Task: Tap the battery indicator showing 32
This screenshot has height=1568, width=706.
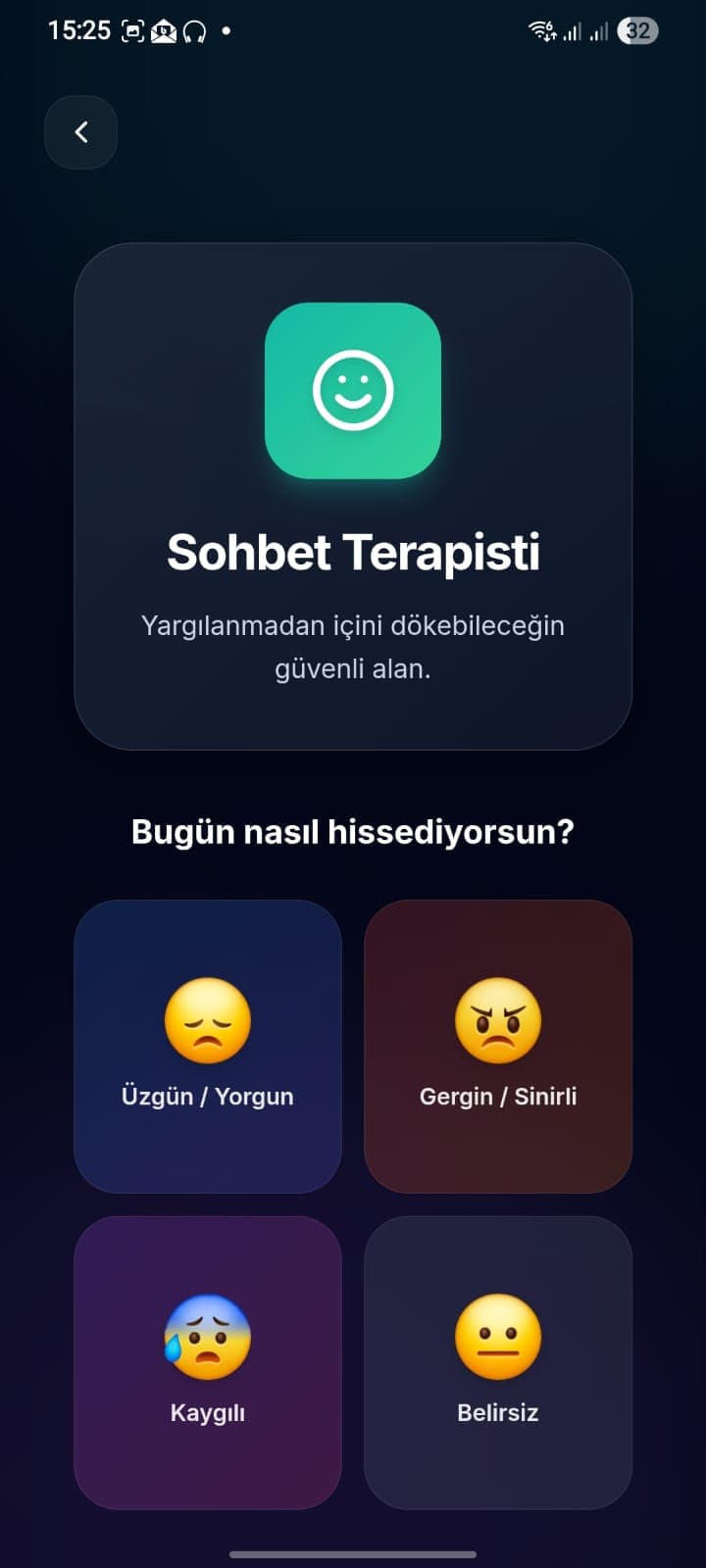Action: point(638,31)
